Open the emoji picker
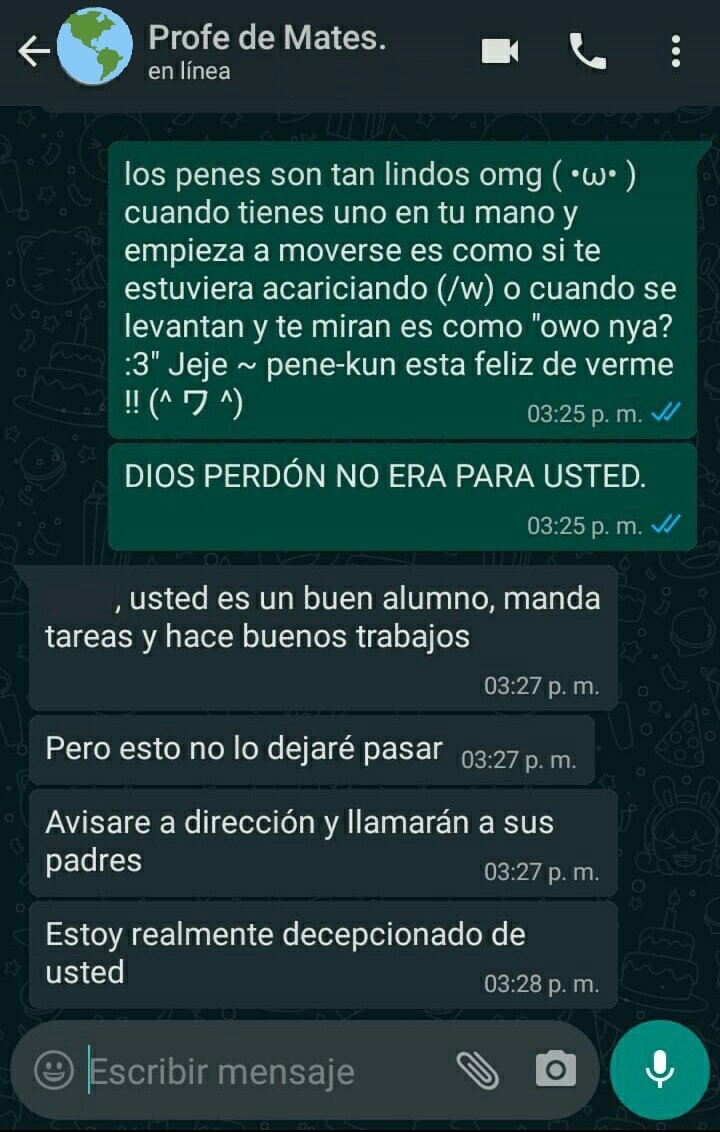 coord(54,1071)
